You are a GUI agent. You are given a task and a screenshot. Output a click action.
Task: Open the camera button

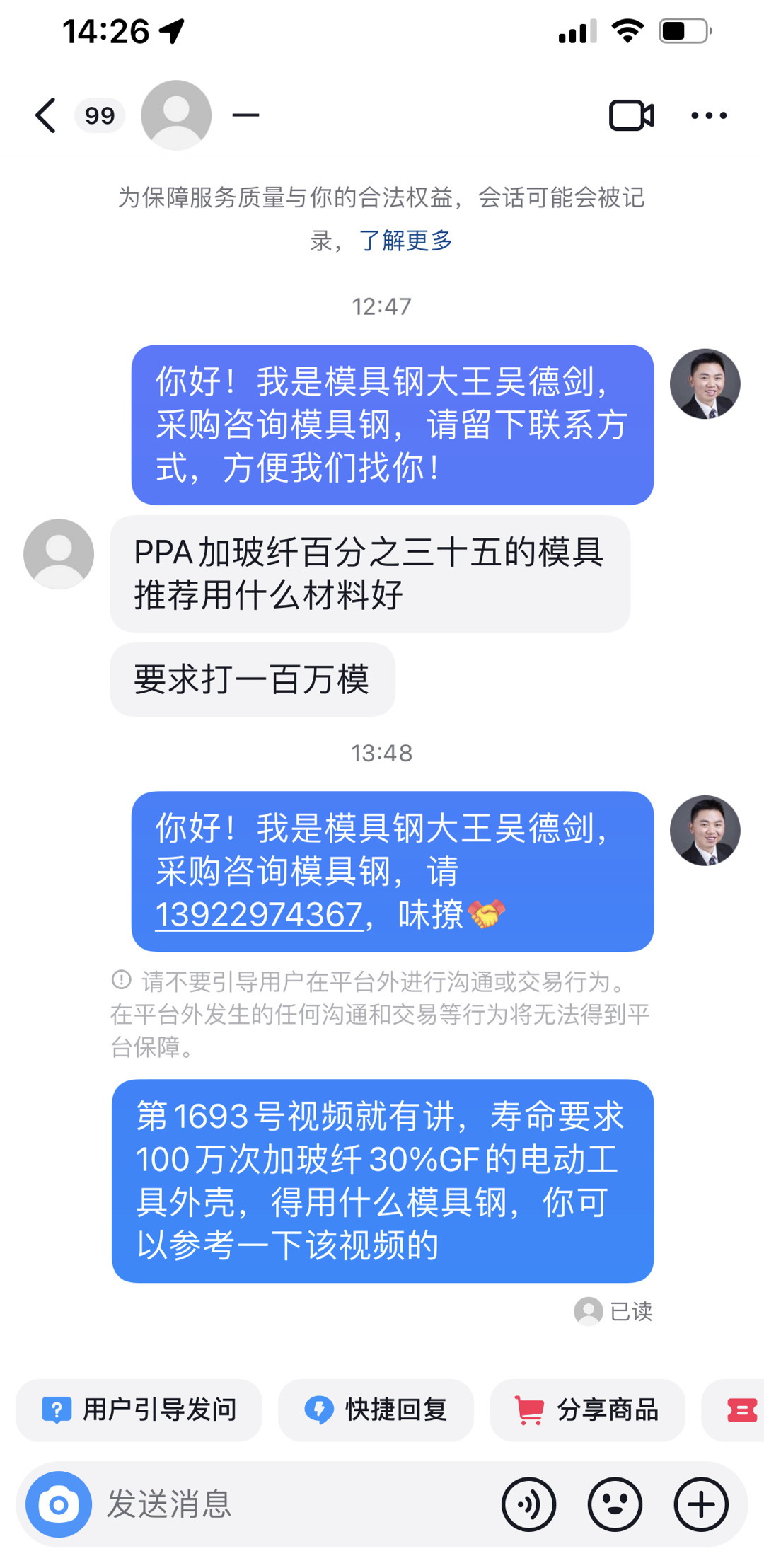click(x=59, y=1504)
